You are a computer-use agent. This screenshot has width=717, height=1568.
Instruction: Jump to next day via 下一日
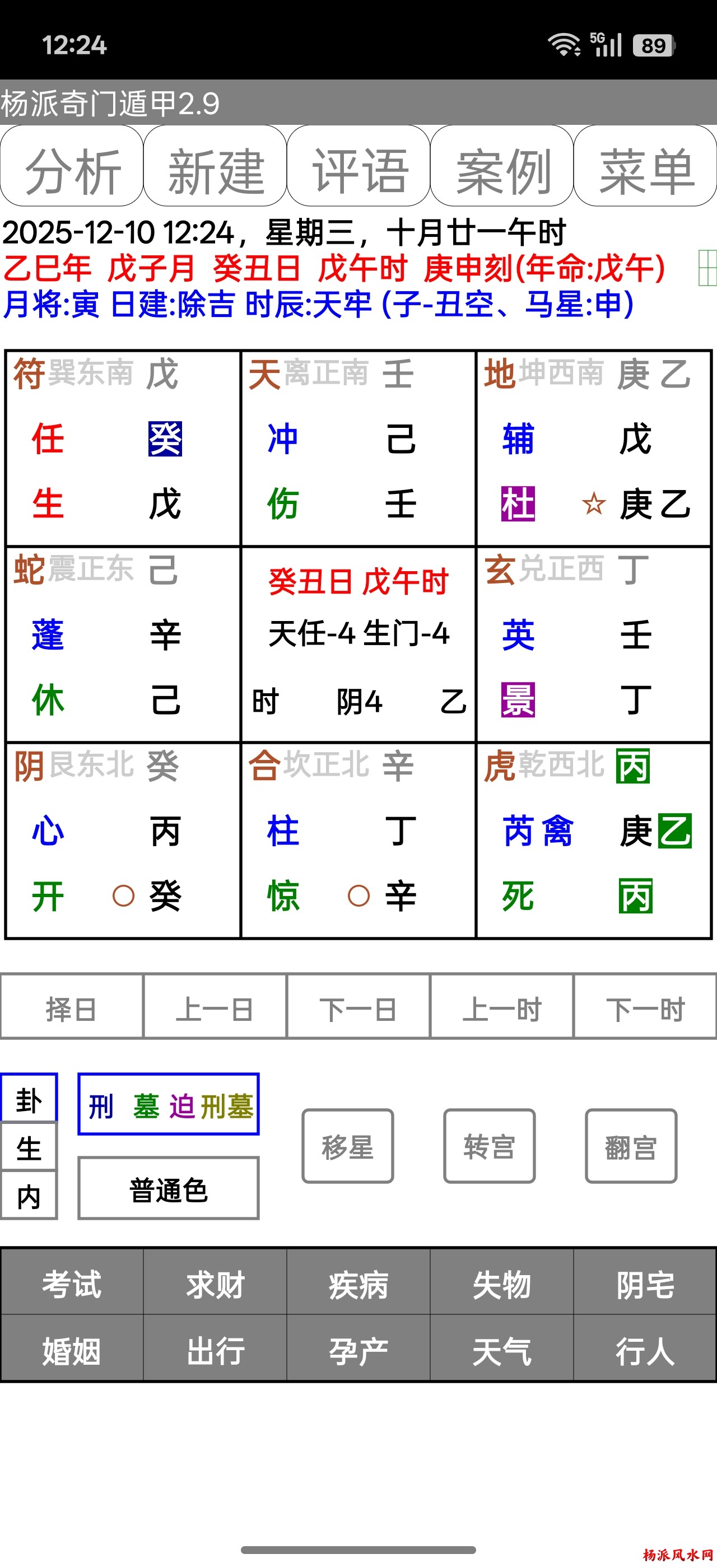point(358,1009)
